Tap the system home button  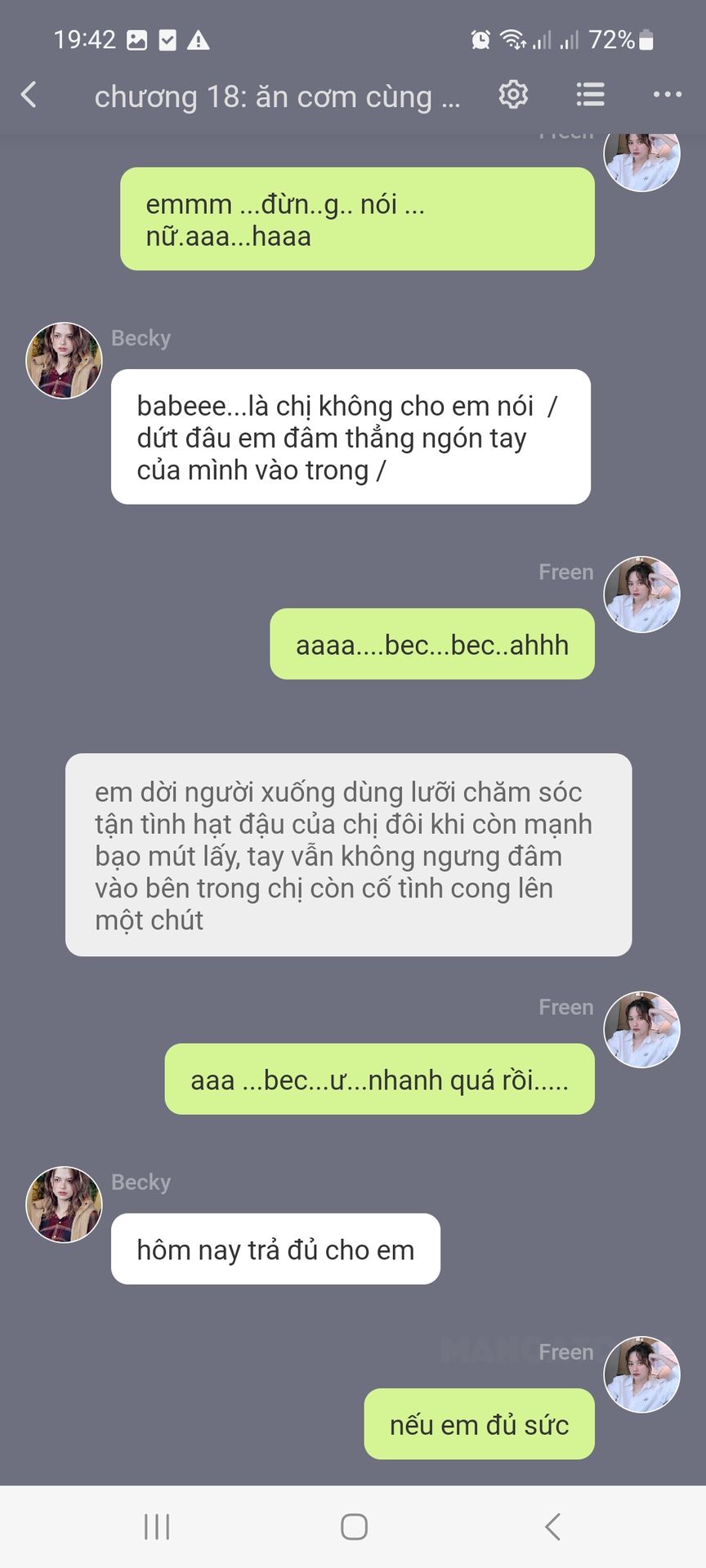tap(353, 1526)
